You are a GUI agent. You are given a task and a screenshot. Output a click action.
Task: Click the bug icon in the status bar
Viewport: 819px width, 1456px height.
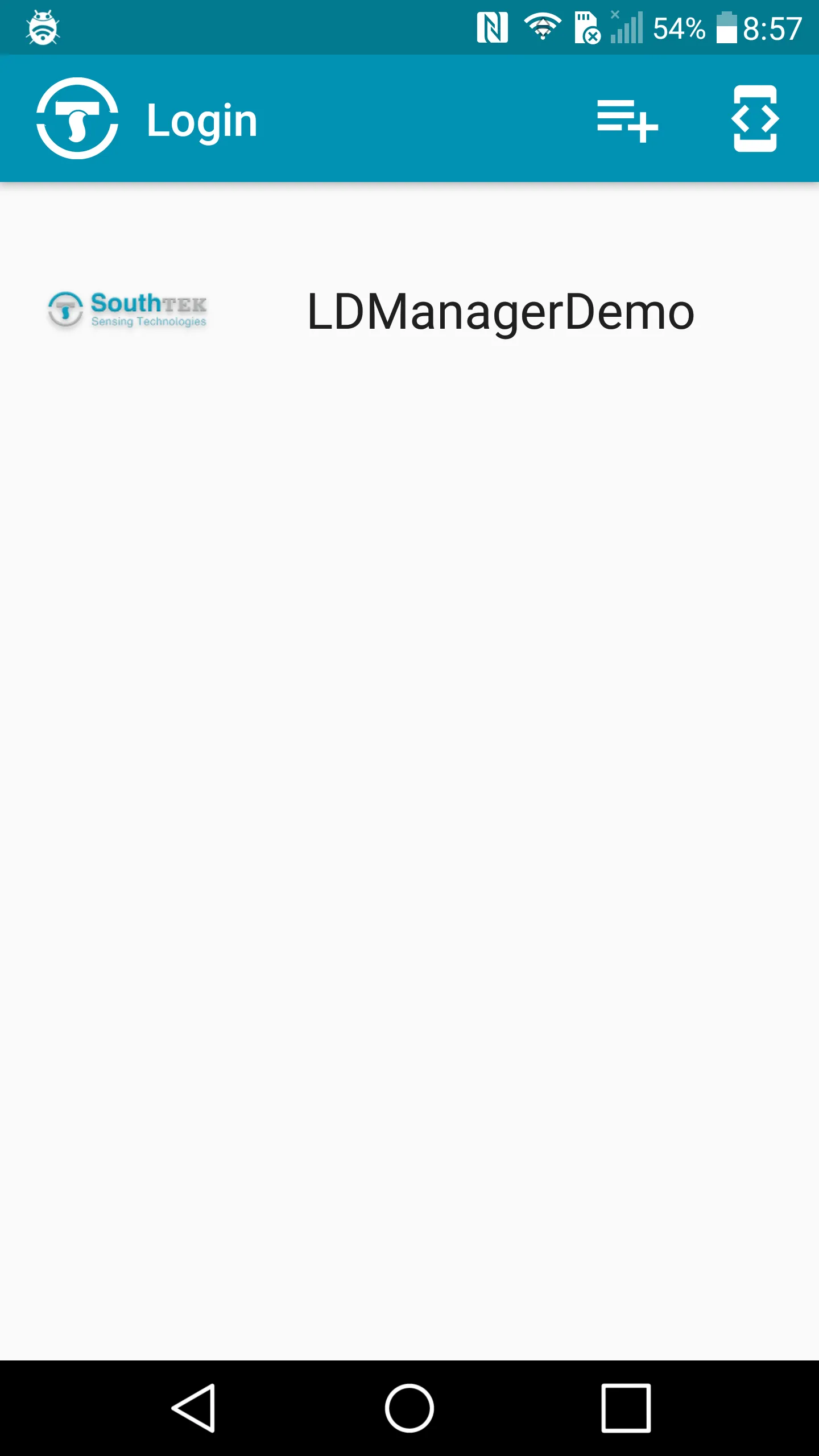[x=43, y=27]
